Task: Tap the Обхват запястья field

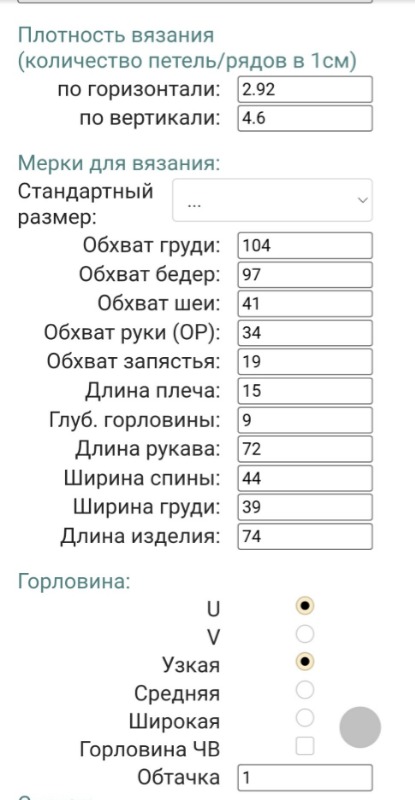Action: [x=305, y=362]
